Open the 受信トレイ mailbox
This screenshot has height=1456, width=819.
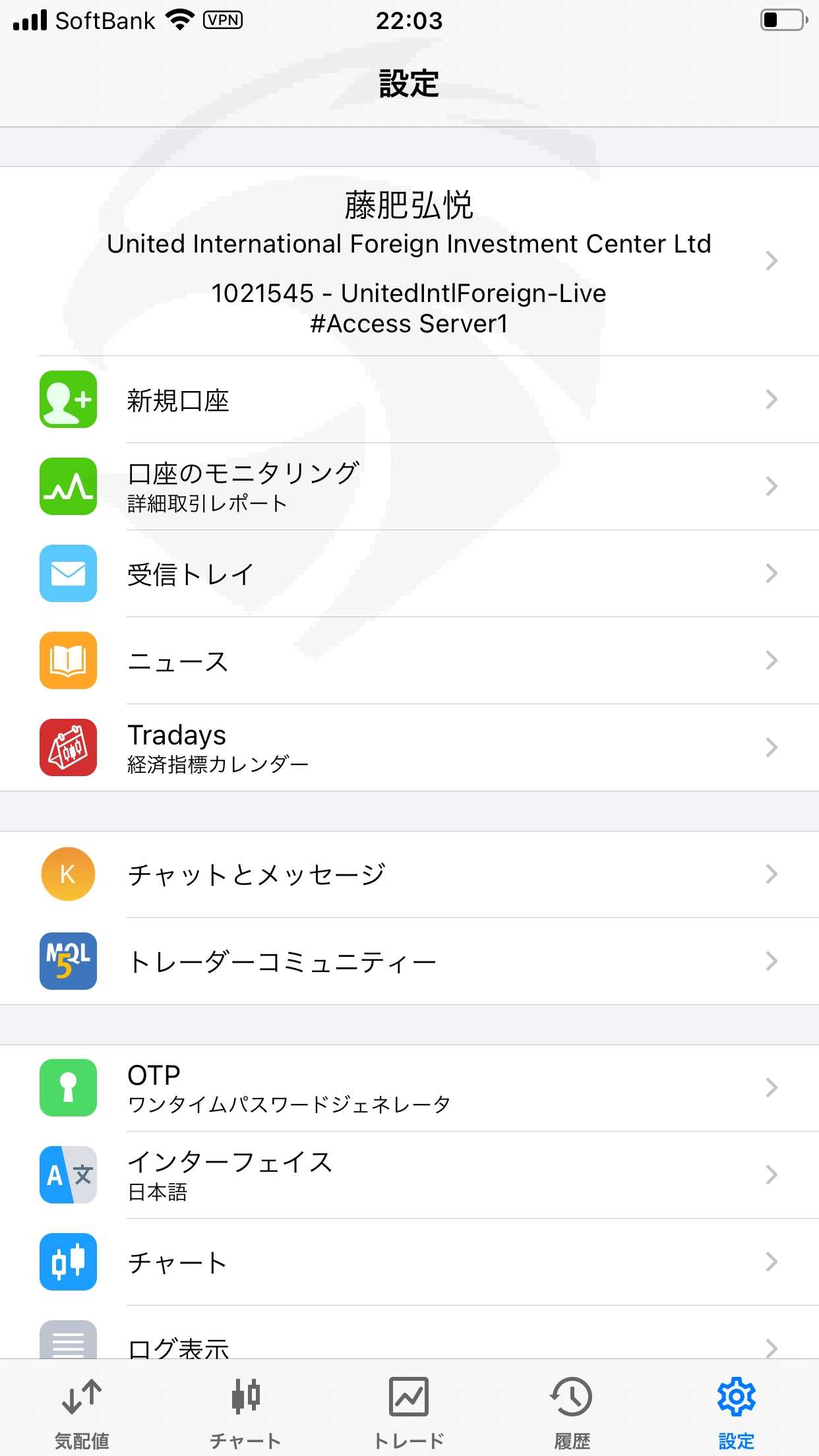point(409,574)
